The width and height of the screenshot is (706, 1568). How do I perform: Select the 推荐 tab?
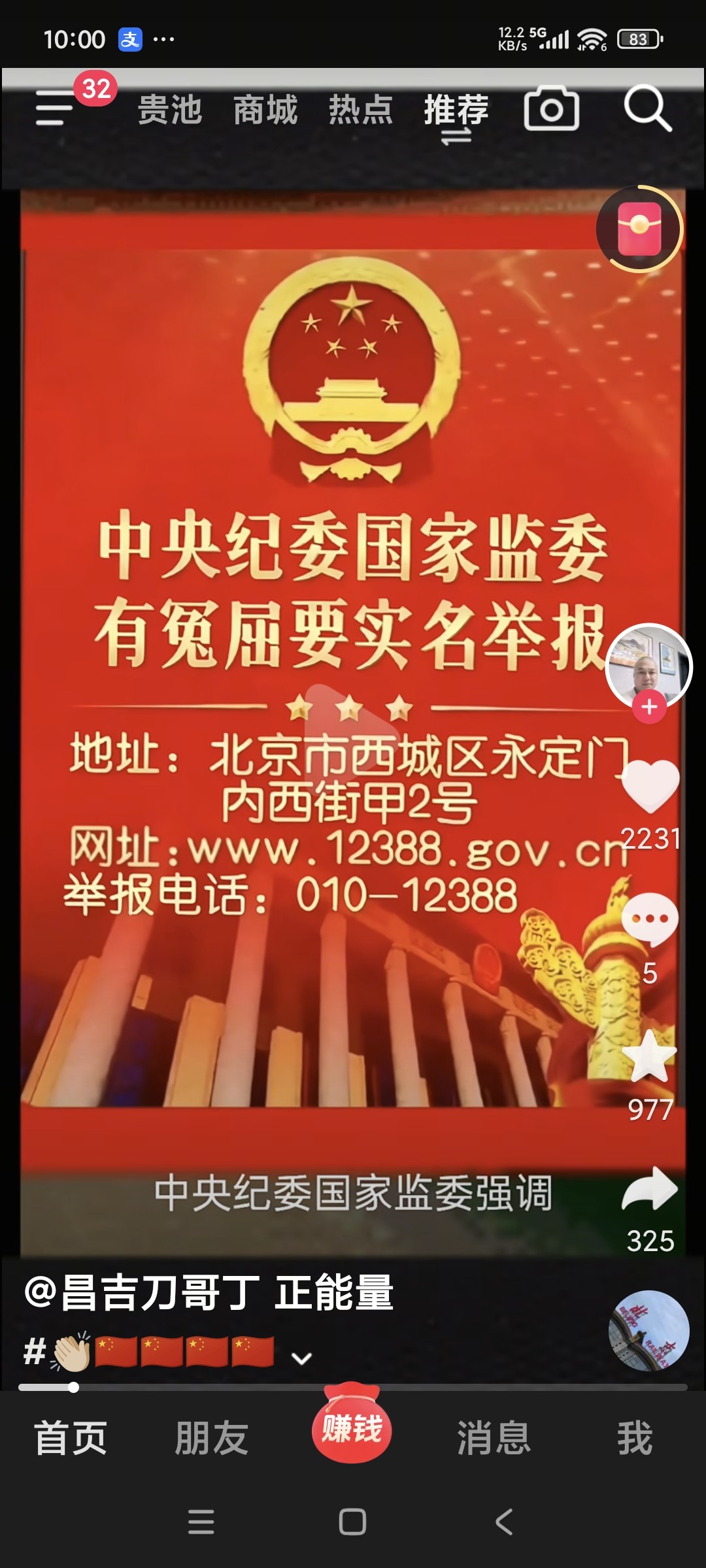[456, 110]
